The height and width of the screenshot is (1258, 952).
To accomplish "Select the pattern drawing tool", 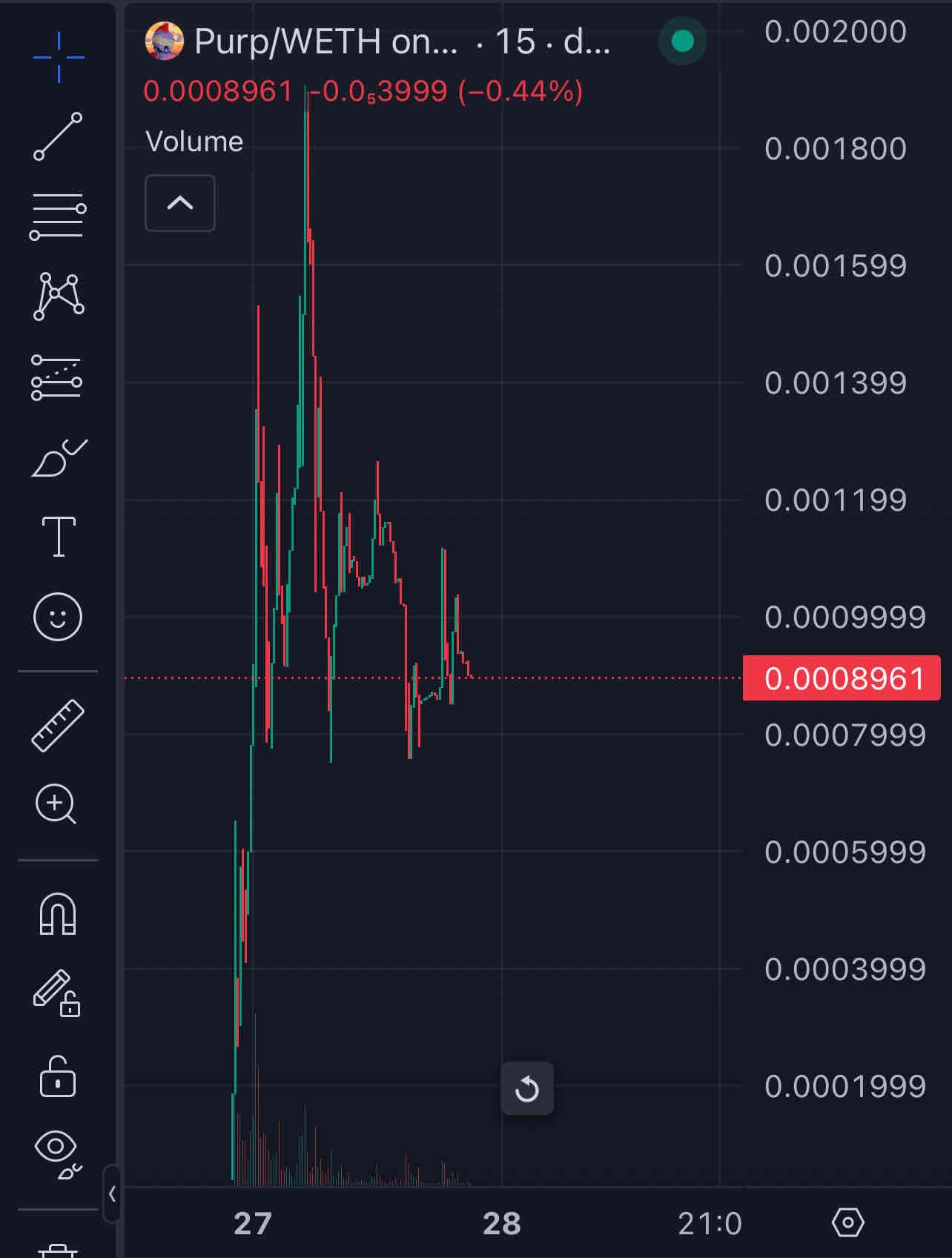I will (x=58, y=296).
